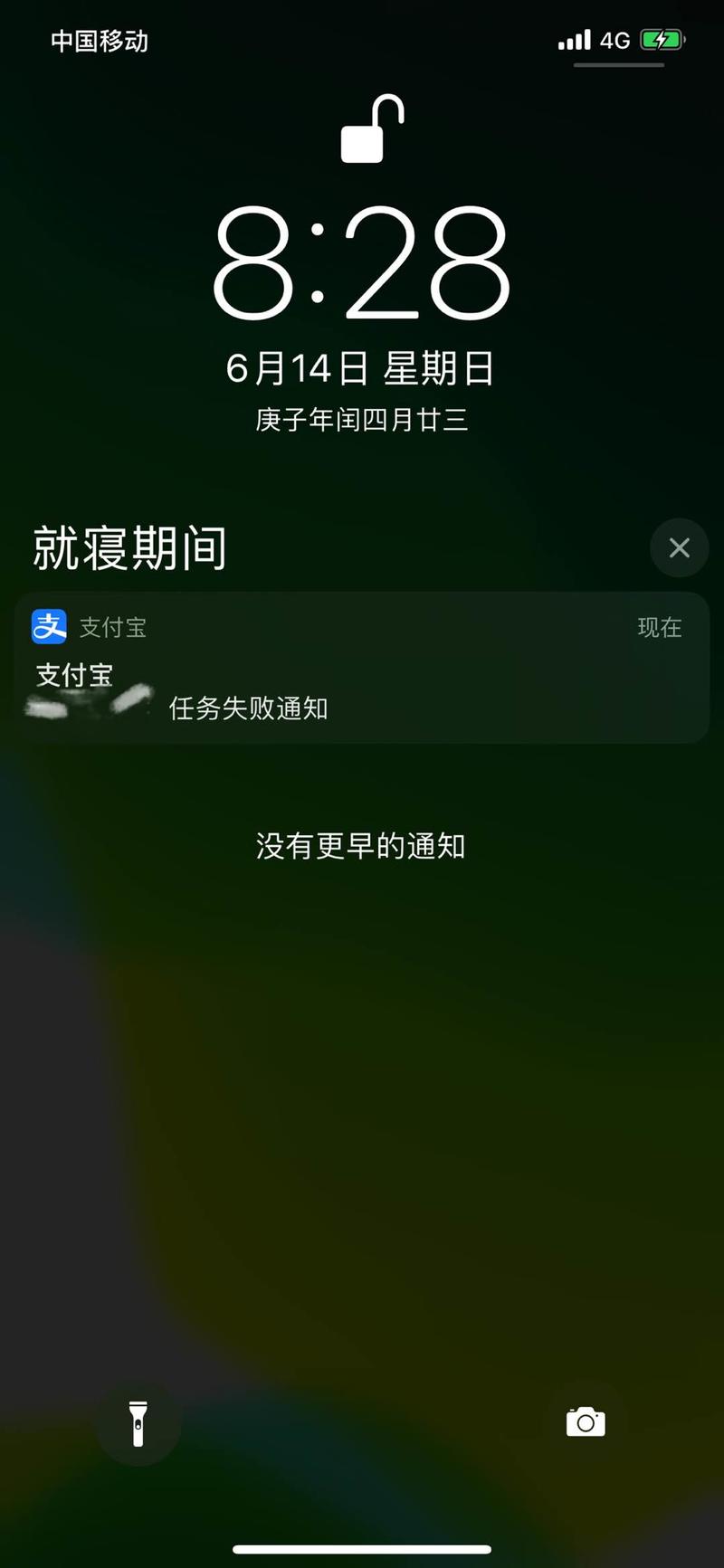Dismiss bedtime notifications with the X button
This screenshot has height=1568, width=724.
(x=679, y=547)
